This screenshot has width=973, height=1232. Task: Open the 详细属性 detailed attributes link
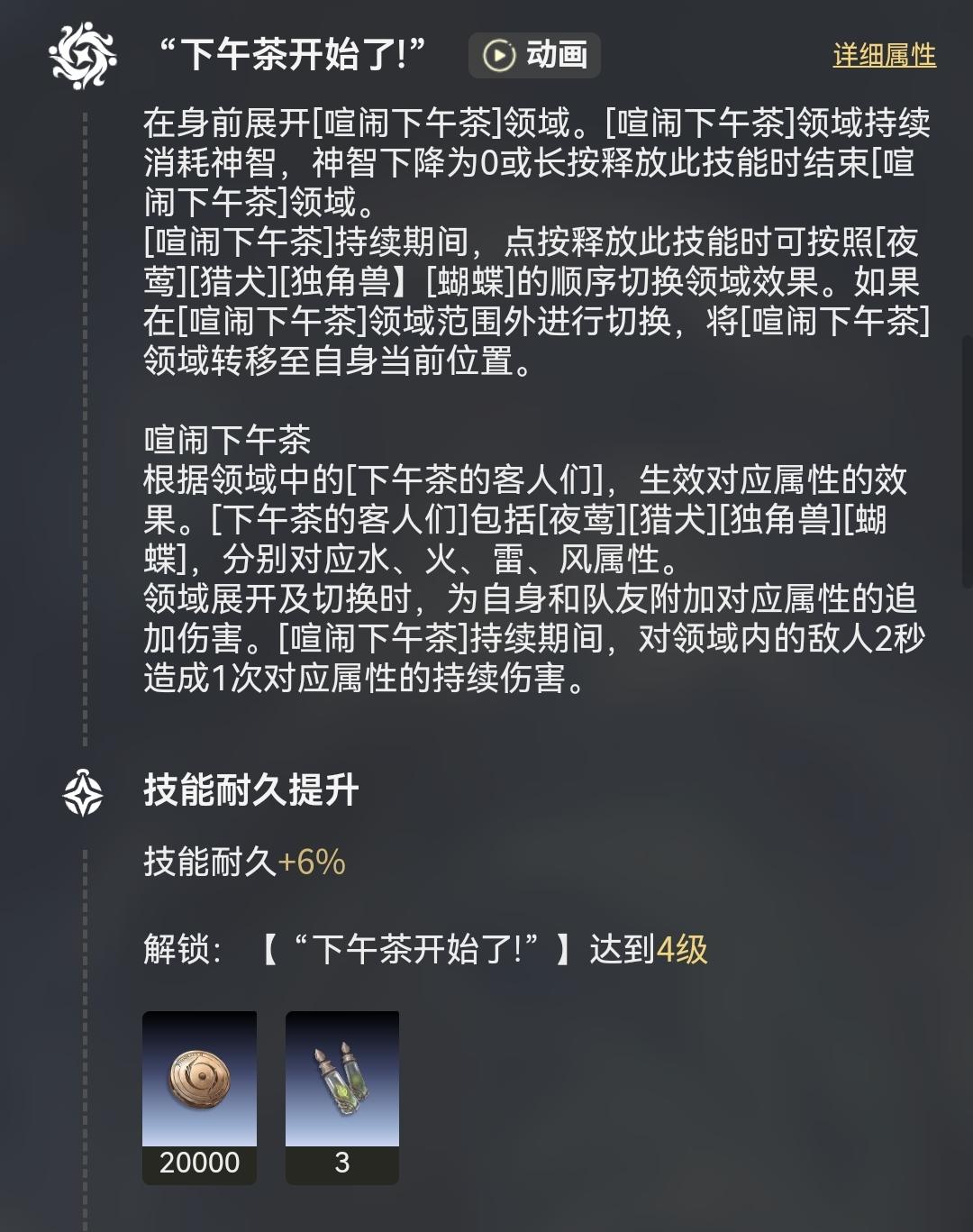[x=884, y=55]
